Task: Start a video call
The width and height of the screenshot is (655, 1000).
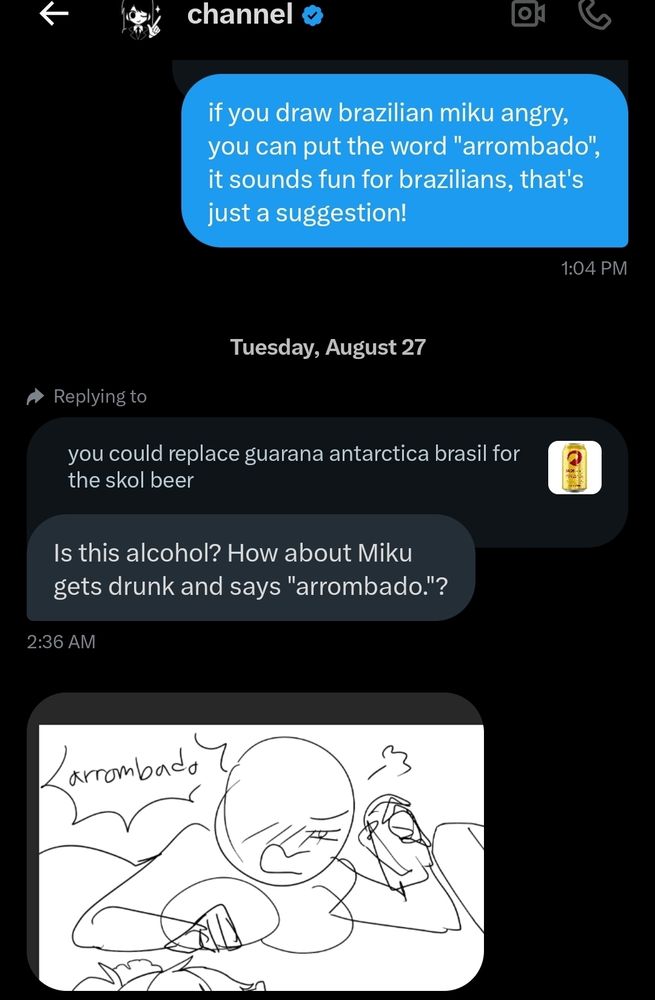Action: click(x=527, y=14)
